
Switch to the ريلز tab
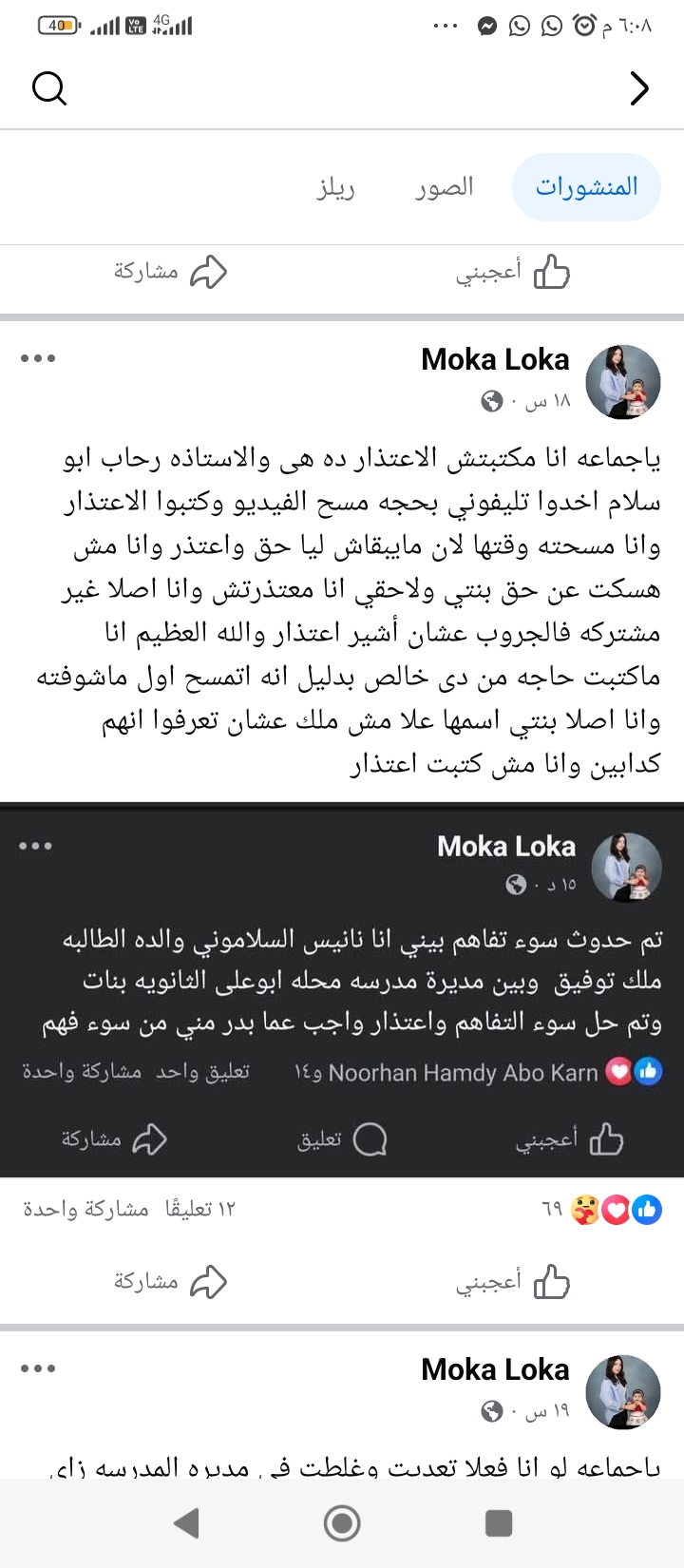tap(335, 187)
